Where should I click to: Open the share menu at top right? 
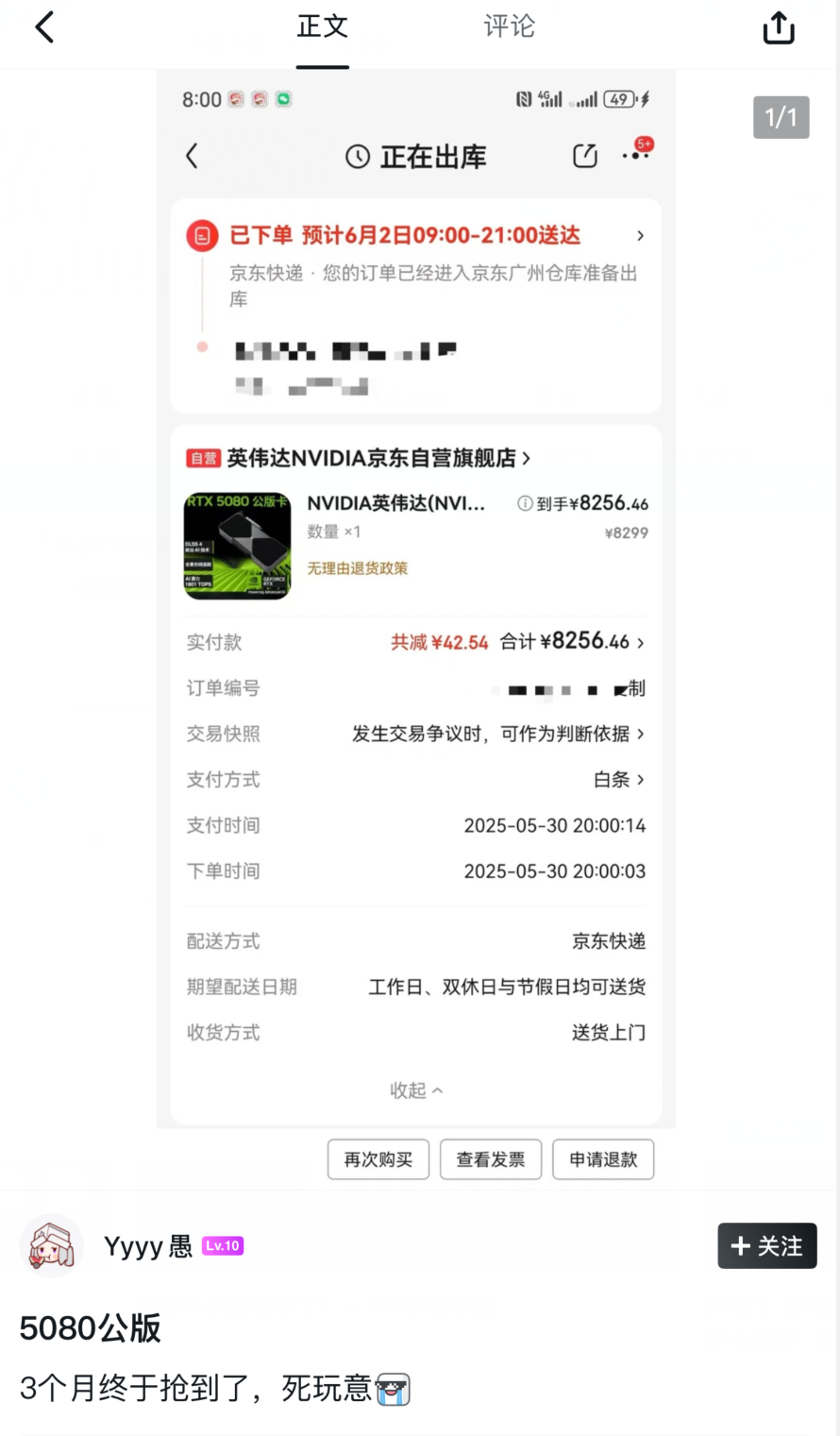778,27
